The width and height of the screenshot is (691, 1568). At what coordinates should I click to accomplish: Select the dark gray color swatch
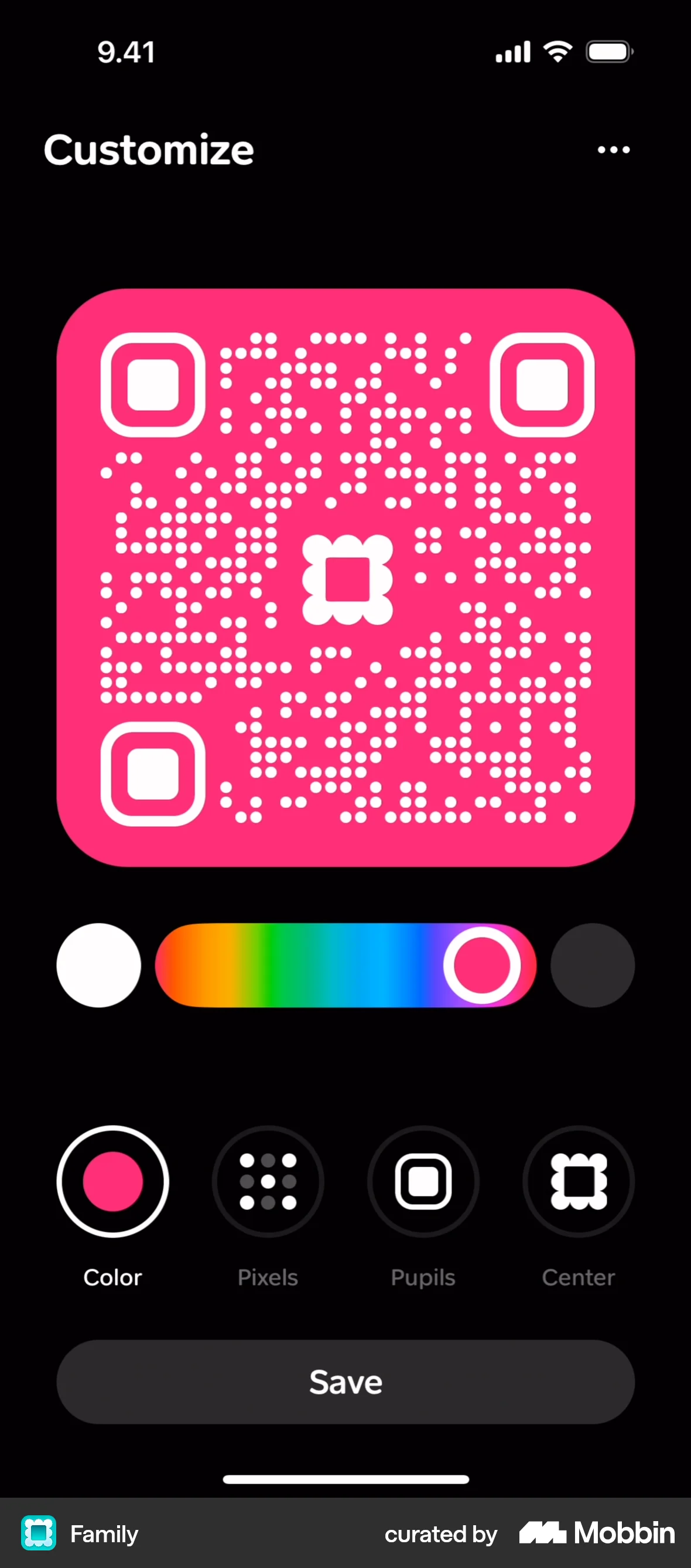[593, 966]
